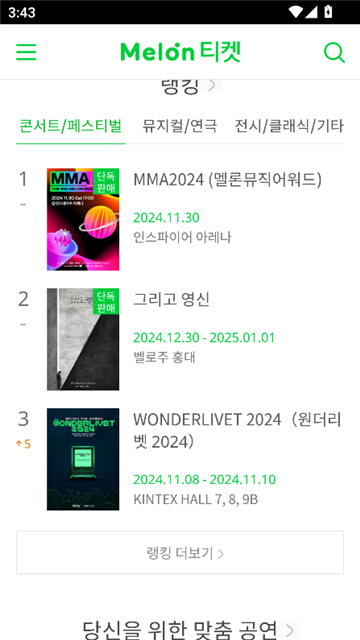
Task: Open the search magnifier icon
Action: tap(334, 53)
